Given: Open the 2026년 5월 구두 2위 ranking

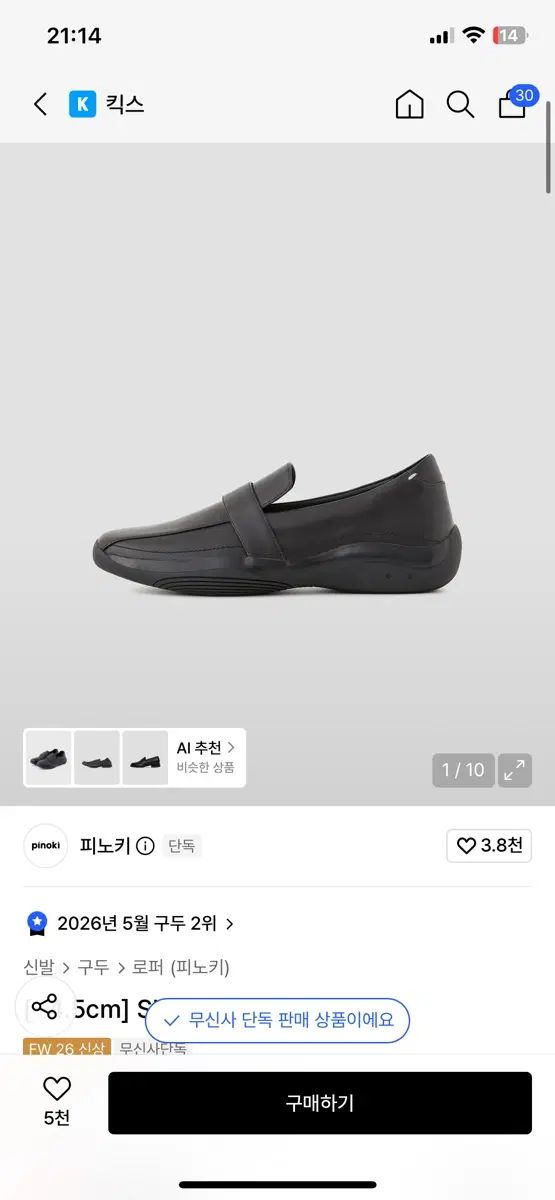Looking at the screenshot, I should click(x=131, y=923).
